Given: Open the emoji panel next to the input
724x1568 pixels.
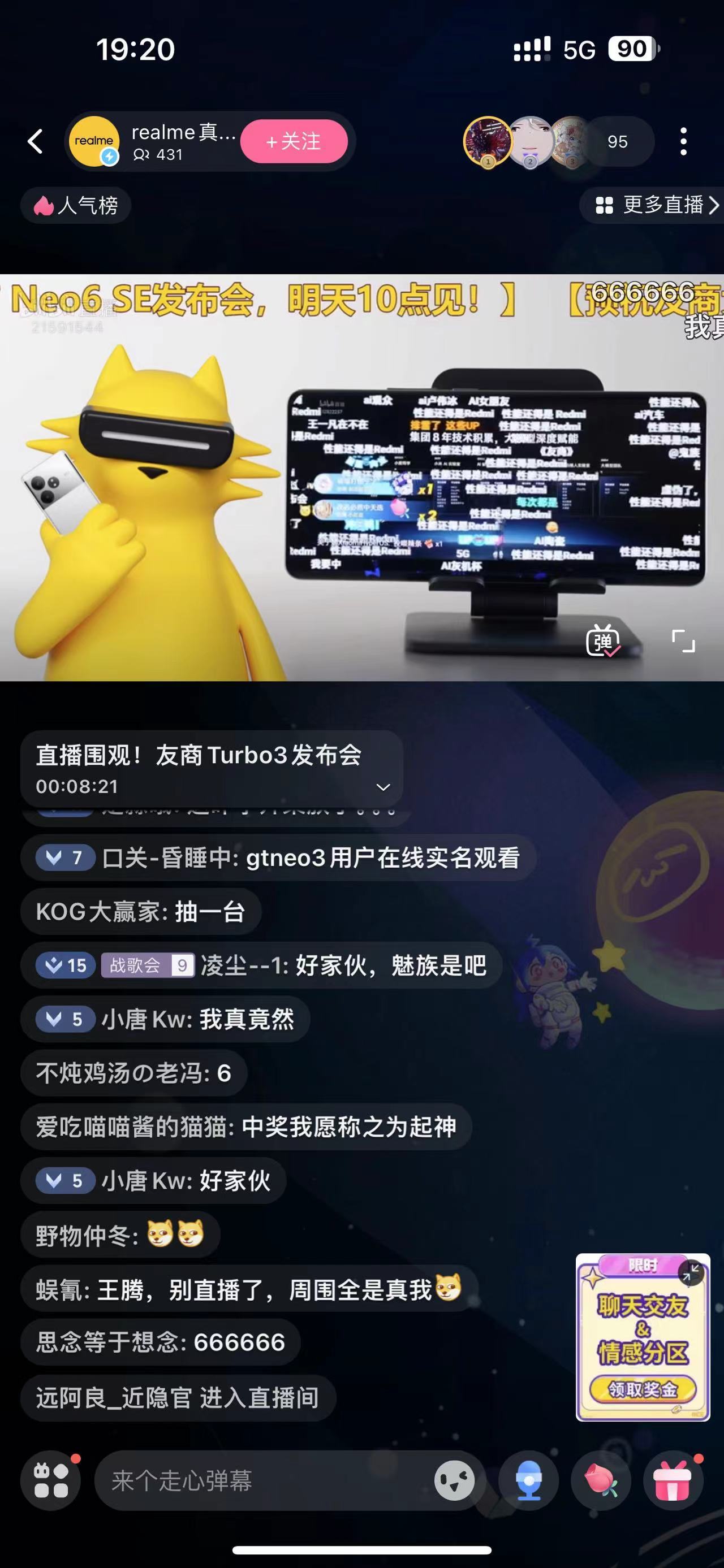Looking at the screenshot, I should click(x=454, y=1482).
